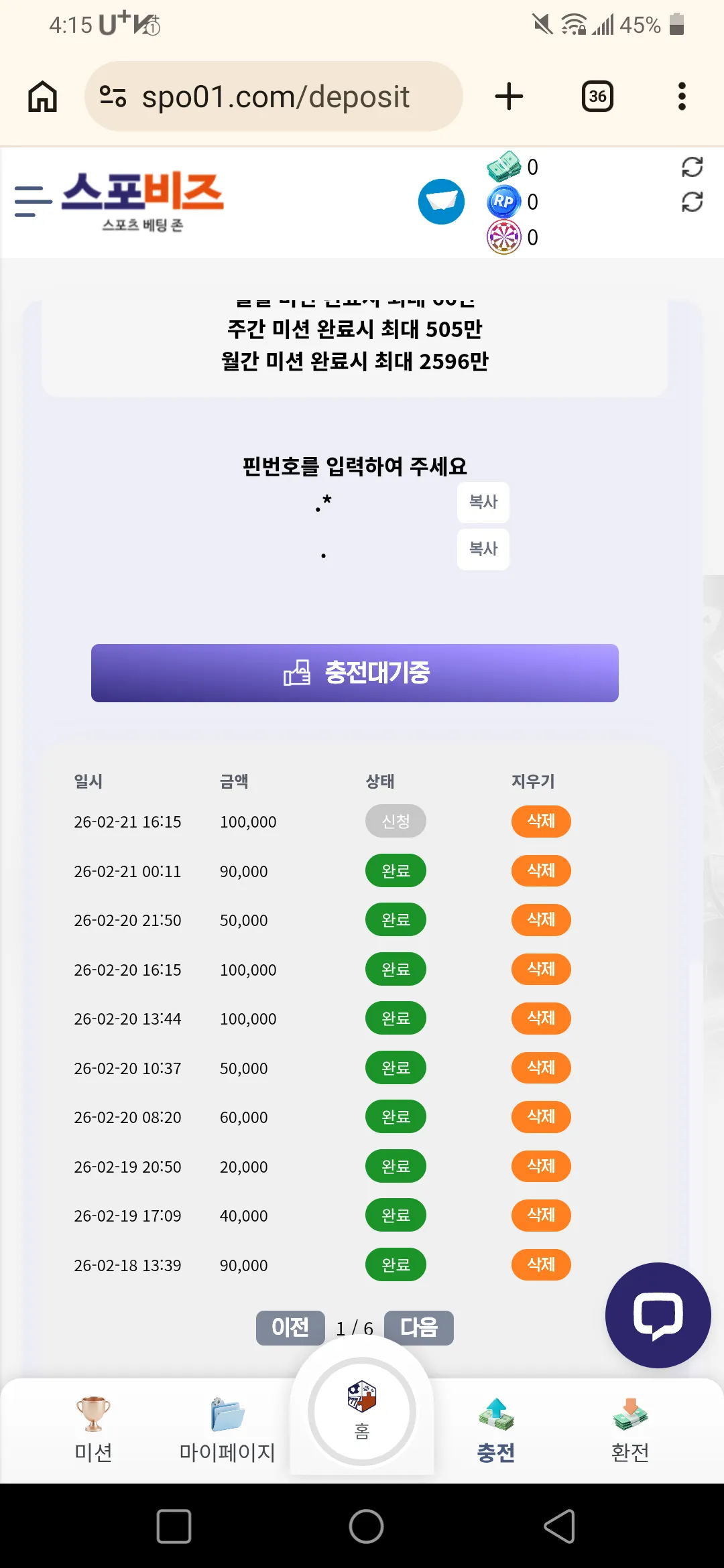The width and height of the screenshot is (724, 1568).
Task: Delete the 26-02-21 00:11 record
Action: 541,870
